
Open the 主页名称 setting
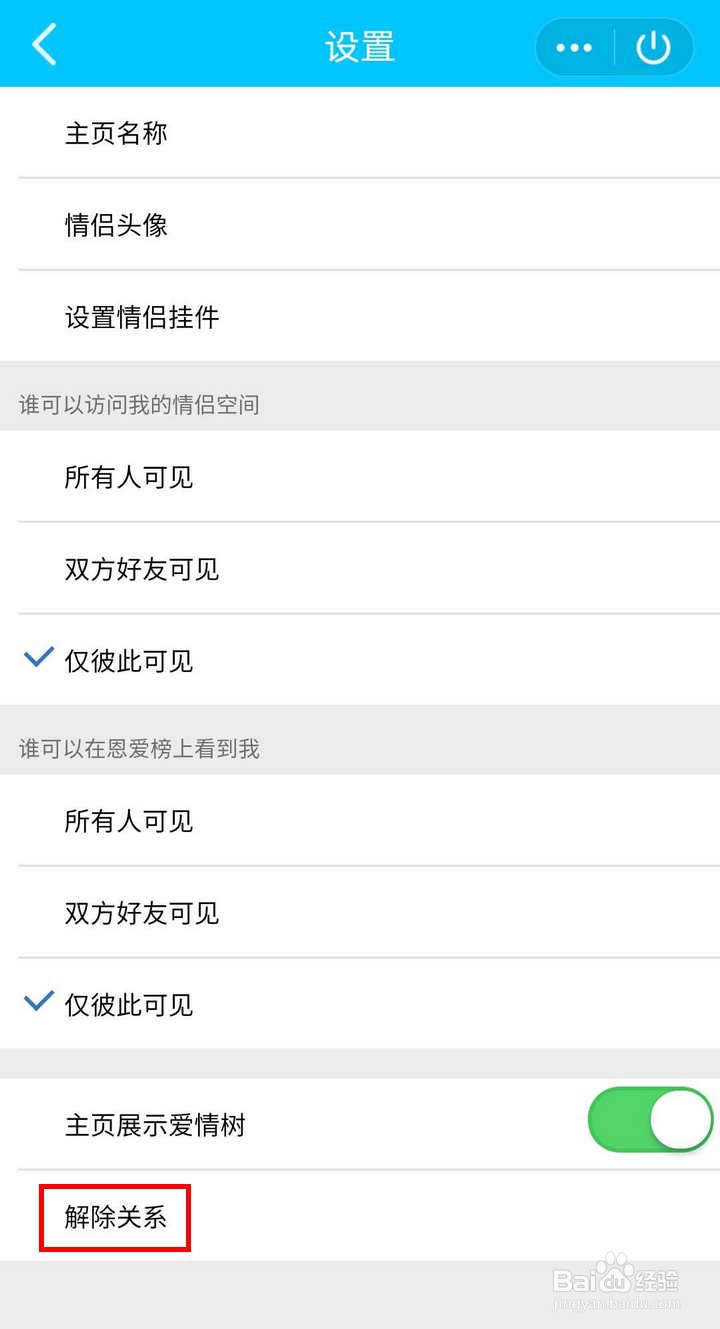click(116, 133)
